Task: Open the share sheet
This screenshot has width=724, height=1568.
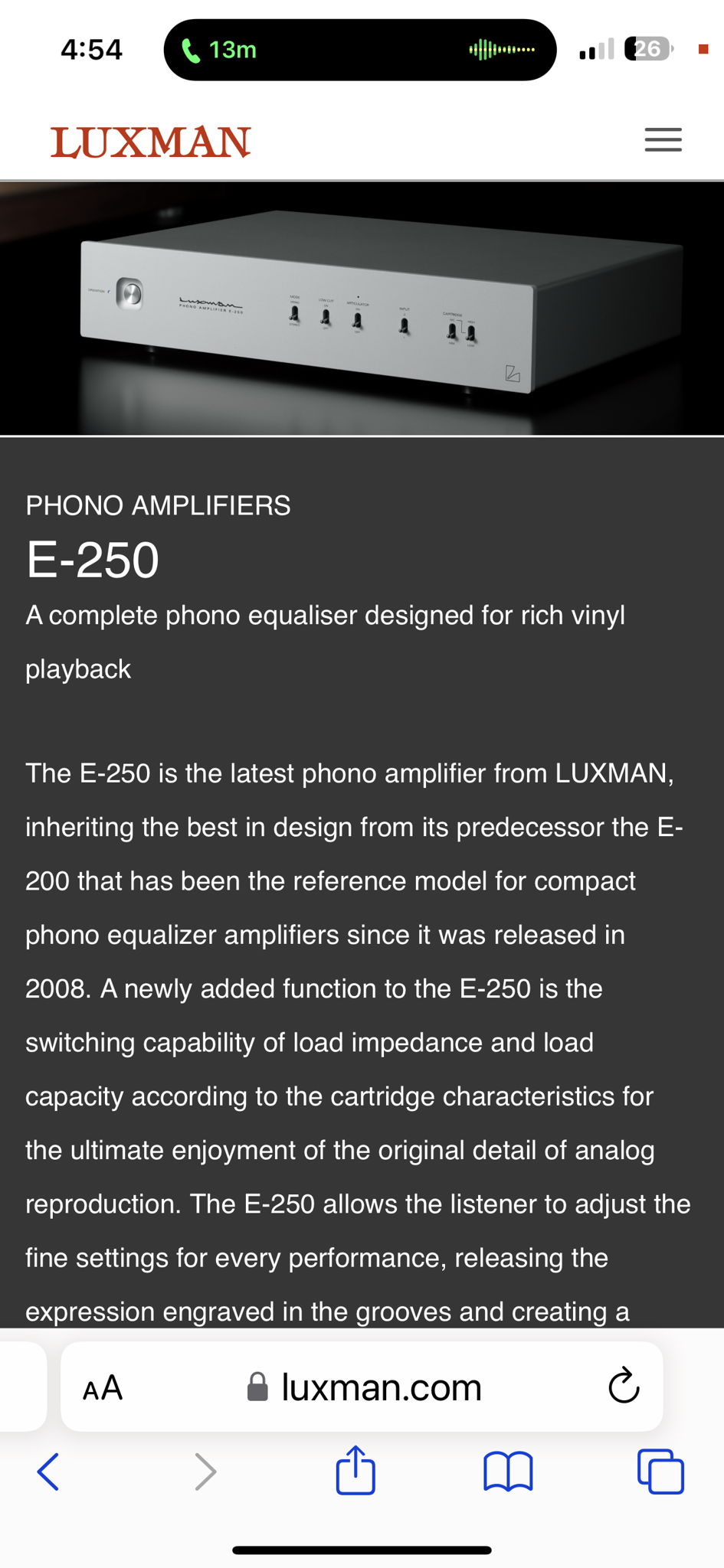Action: pyautogui.click(x=355, y=1469)
